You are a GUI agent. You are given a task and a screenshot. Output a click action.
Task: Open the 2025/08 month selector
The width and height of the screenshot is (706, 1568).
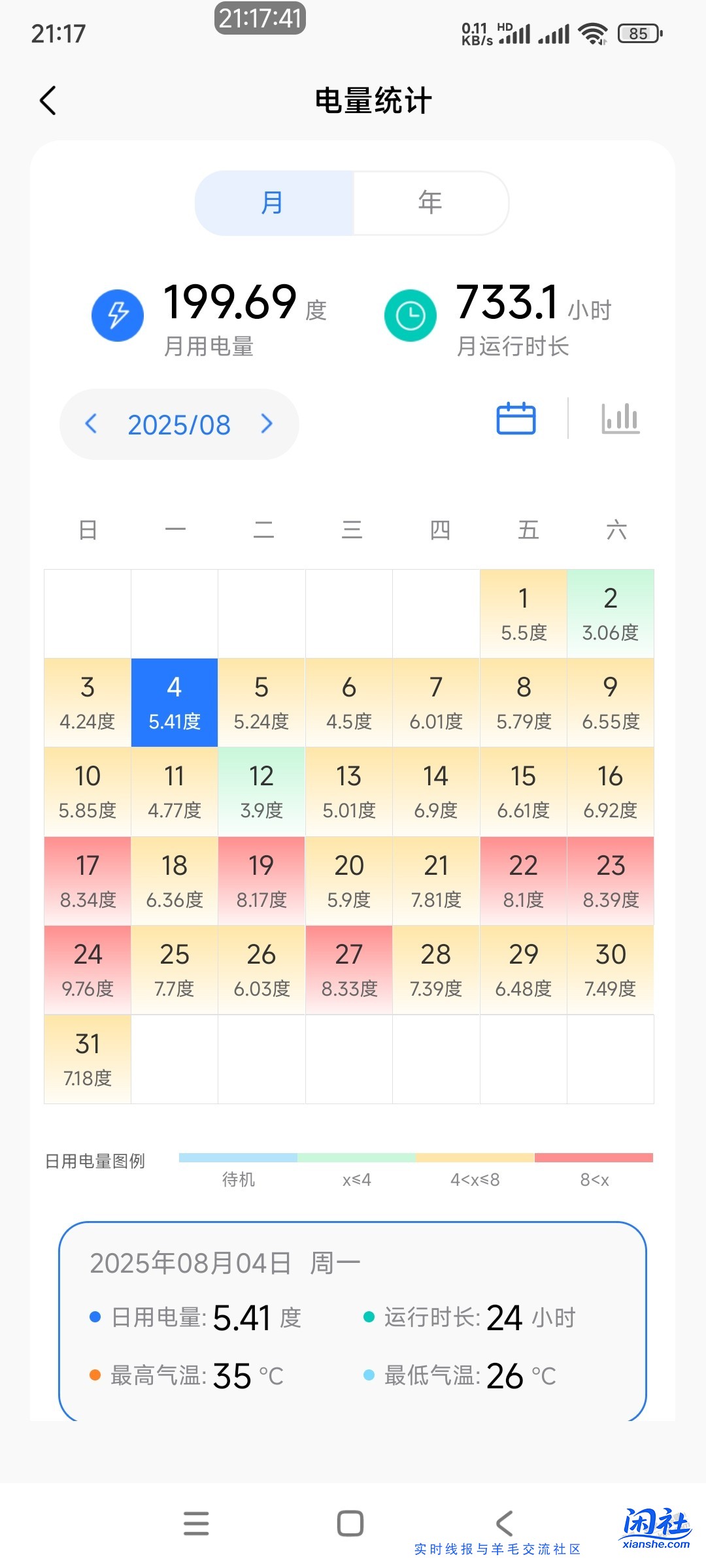click(179, 424)
